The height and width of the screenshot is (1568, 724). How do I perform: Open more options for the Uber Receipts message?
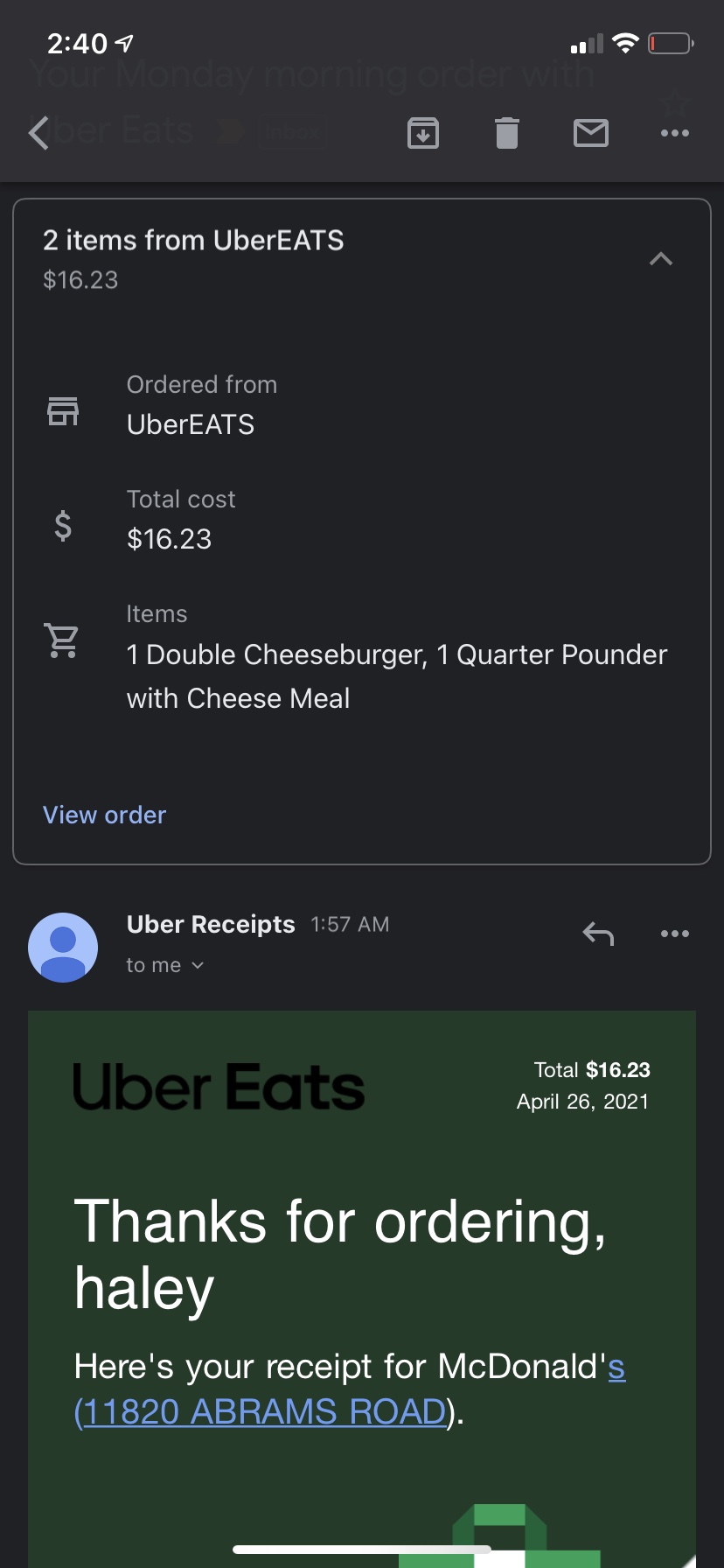[x=675, y=934]
